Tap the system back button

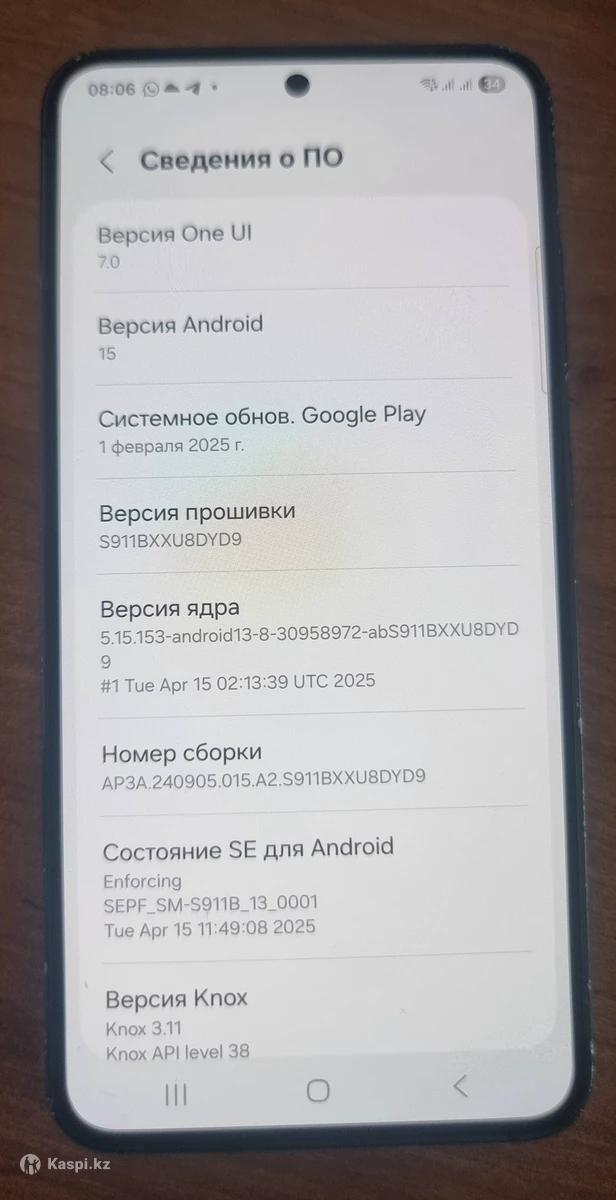click(x=460, y=1088)
